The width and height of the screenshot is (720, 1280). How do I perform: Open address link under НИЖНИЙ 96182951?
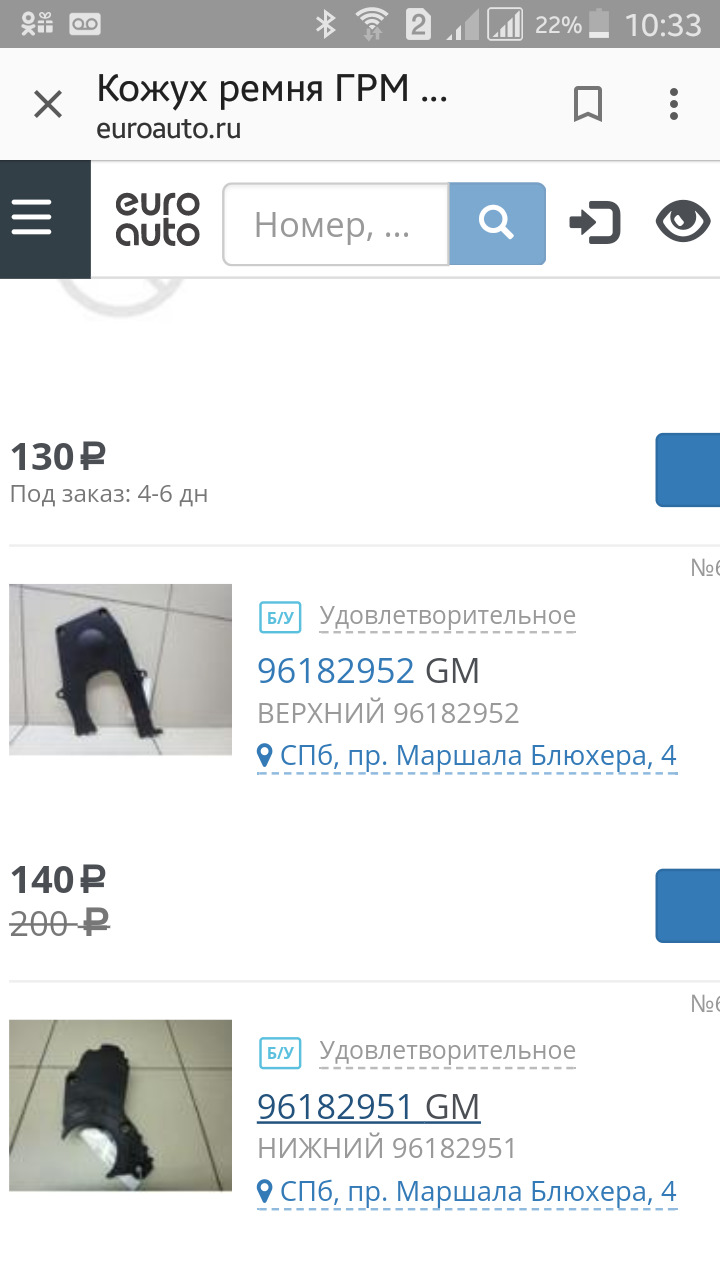click(x=467, y=1192)
